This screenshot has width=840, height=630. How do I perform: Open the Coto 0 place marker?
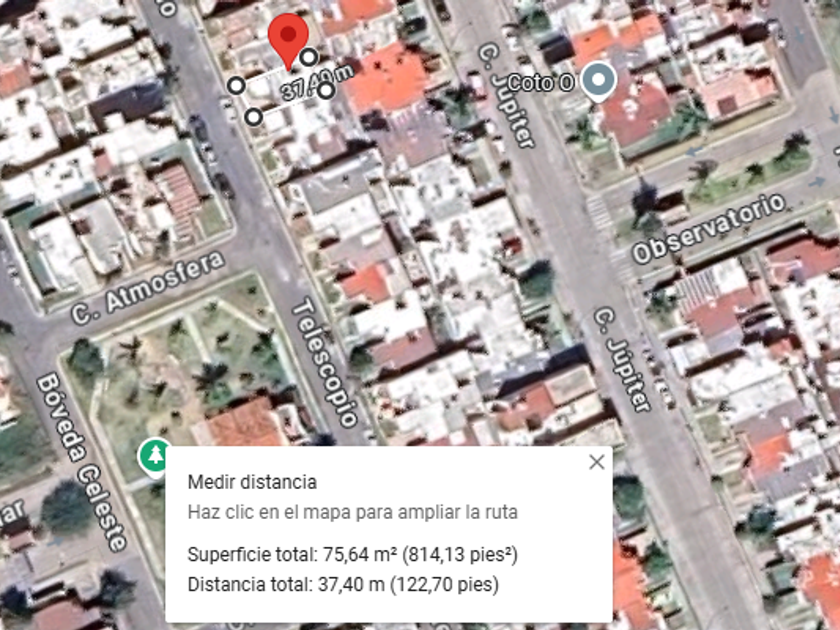point(599,81)
